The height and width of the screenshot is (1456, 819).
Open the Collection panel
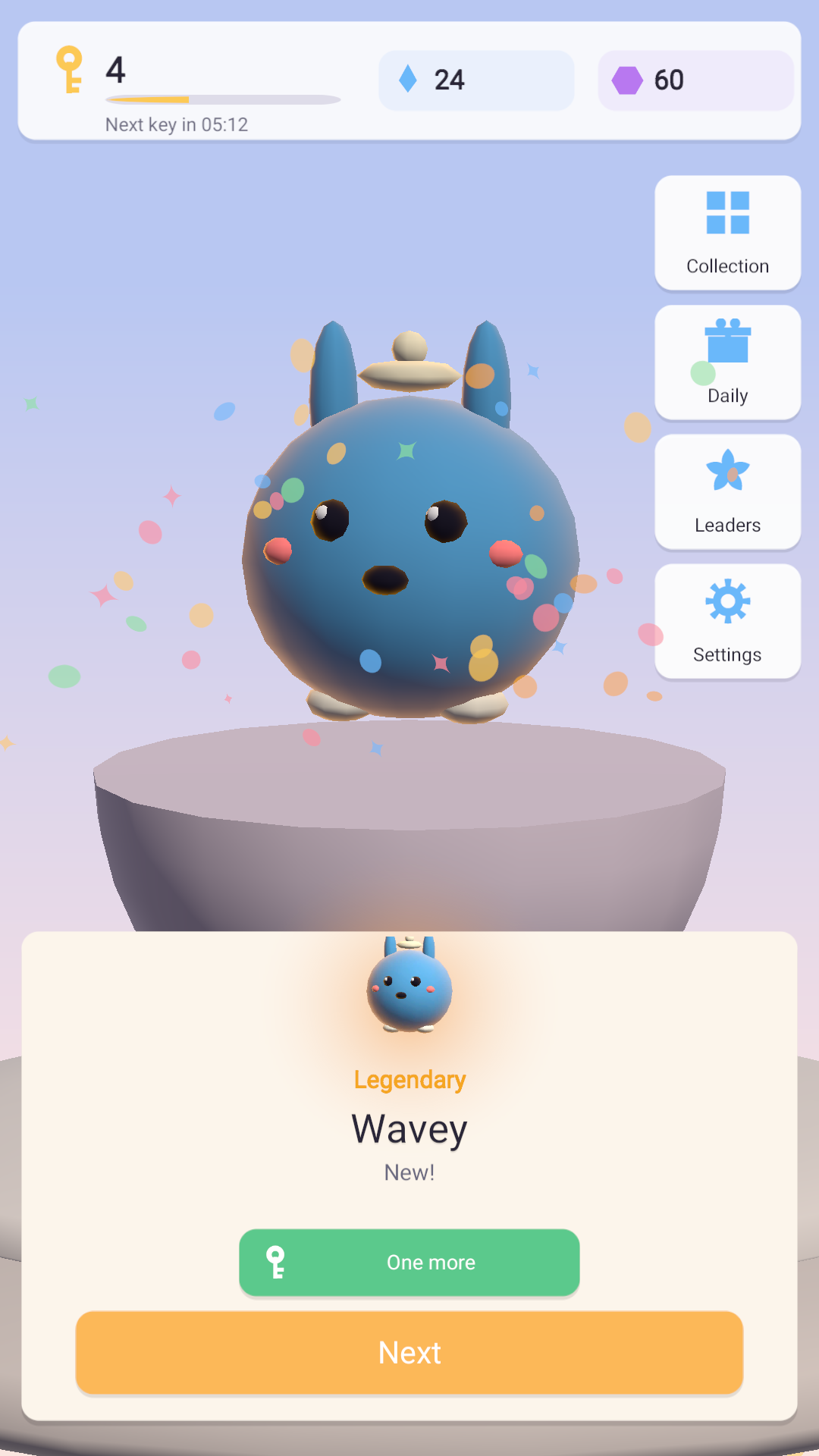(x=727, y=233)
